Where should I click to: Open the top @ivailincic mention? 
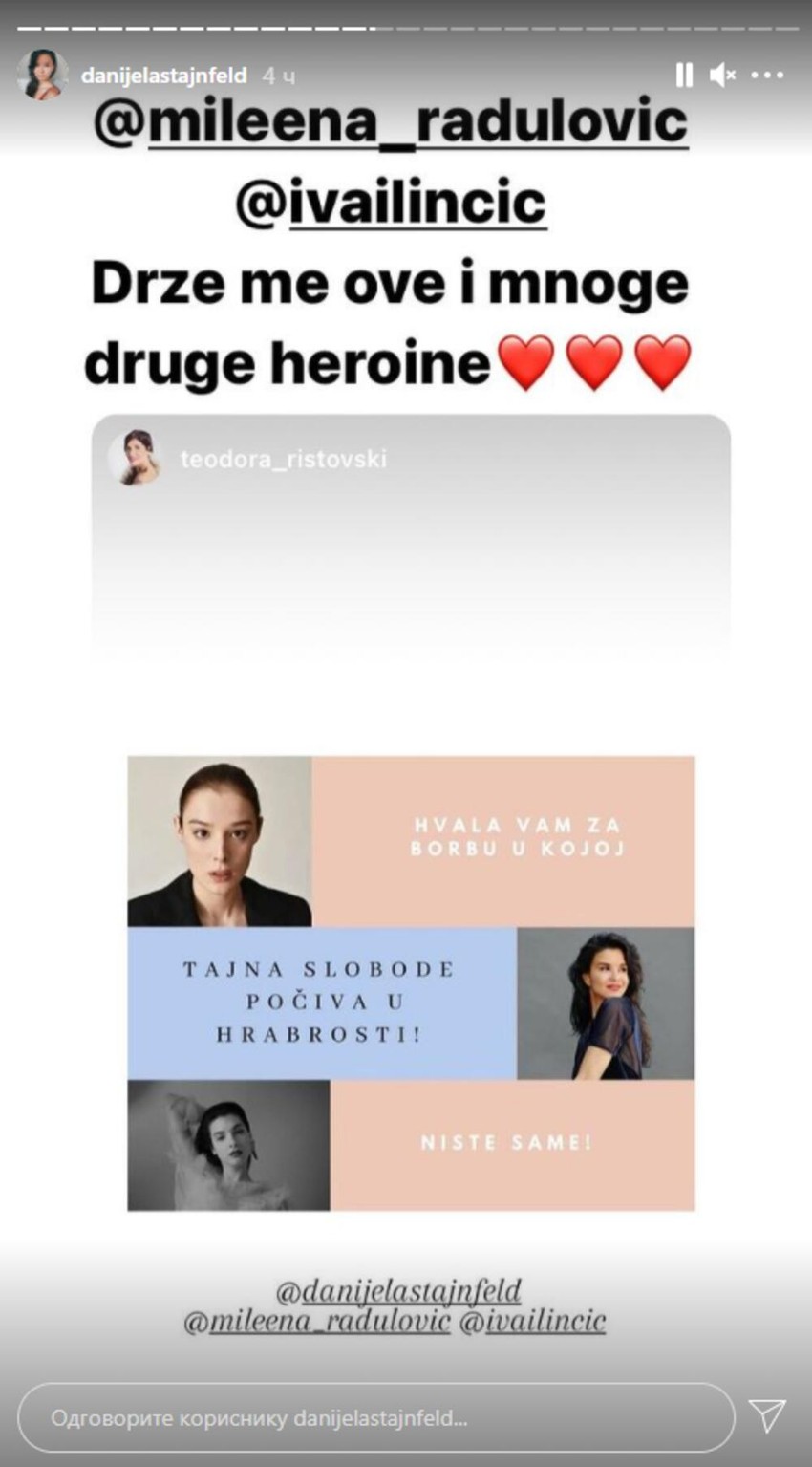coord(391,203)
